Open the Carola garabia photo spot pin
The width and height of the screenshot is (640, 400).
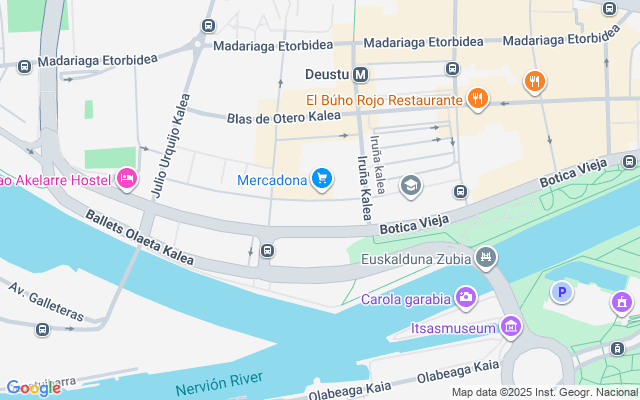[x=466, y=297]
